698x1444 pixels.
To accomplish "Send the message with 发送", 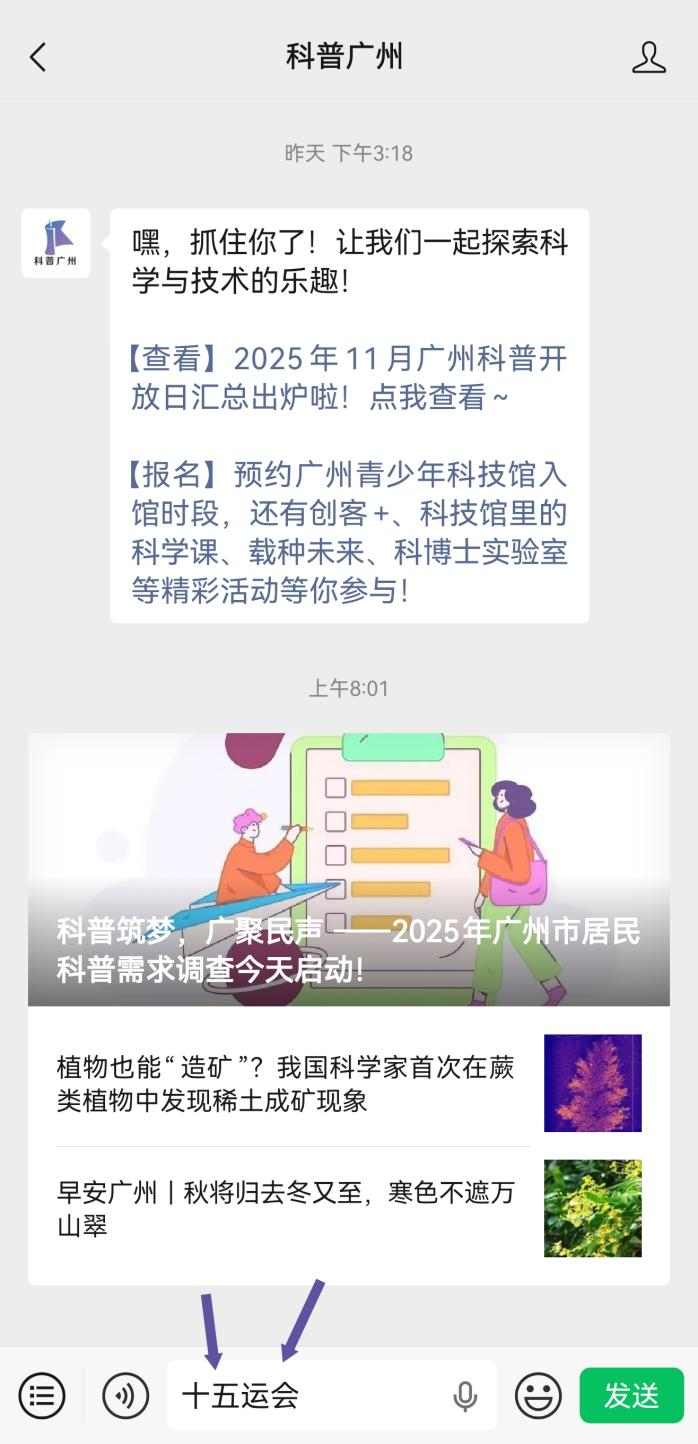I will (631, 1395).
